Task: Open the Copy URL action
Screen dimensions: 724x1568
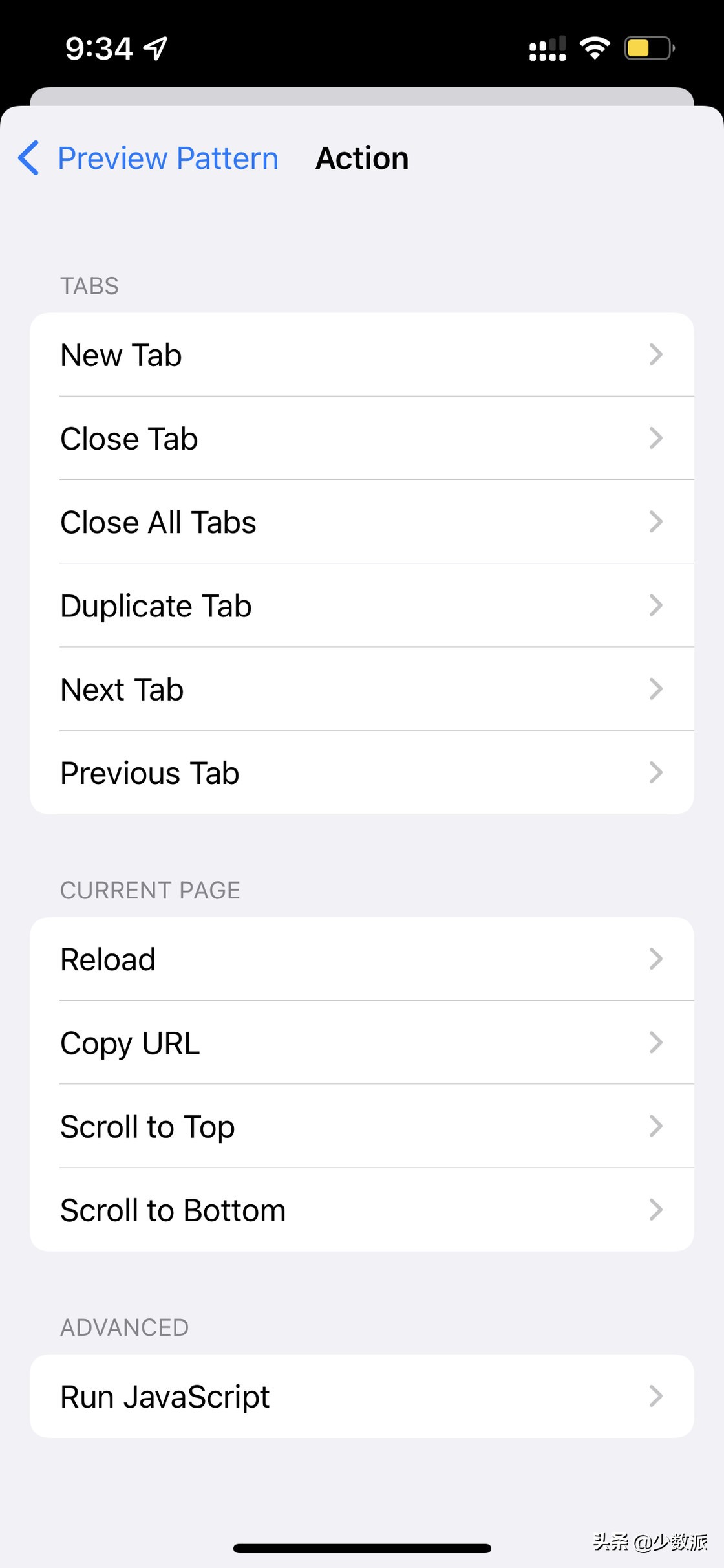Action: (x=362, y=1042)
